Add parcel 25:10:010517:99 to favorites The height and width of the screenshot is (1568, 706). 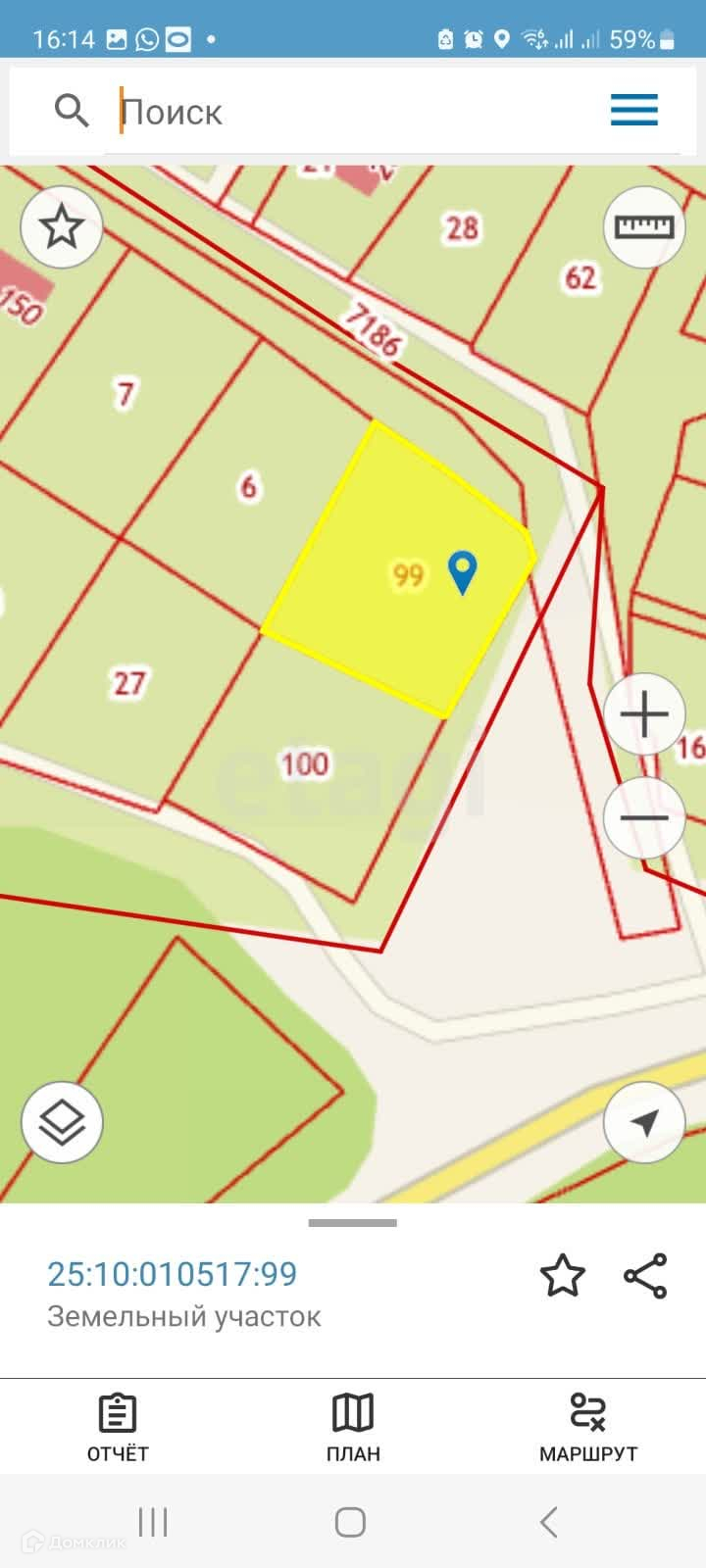tap(562, 1276)
